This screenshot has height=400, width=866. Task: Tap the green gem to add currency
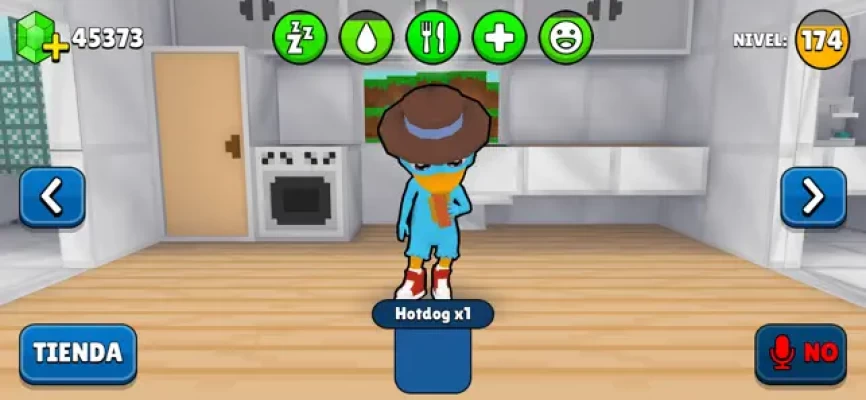click(40, 37)
